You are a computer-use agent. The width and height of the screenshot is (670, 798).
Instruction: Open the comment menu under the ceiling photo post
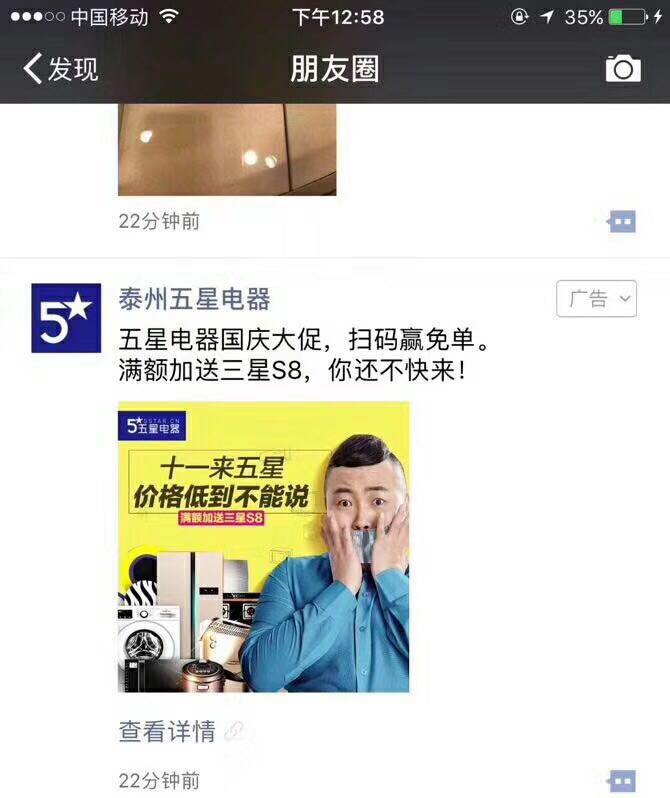click(x=621, y=221)
